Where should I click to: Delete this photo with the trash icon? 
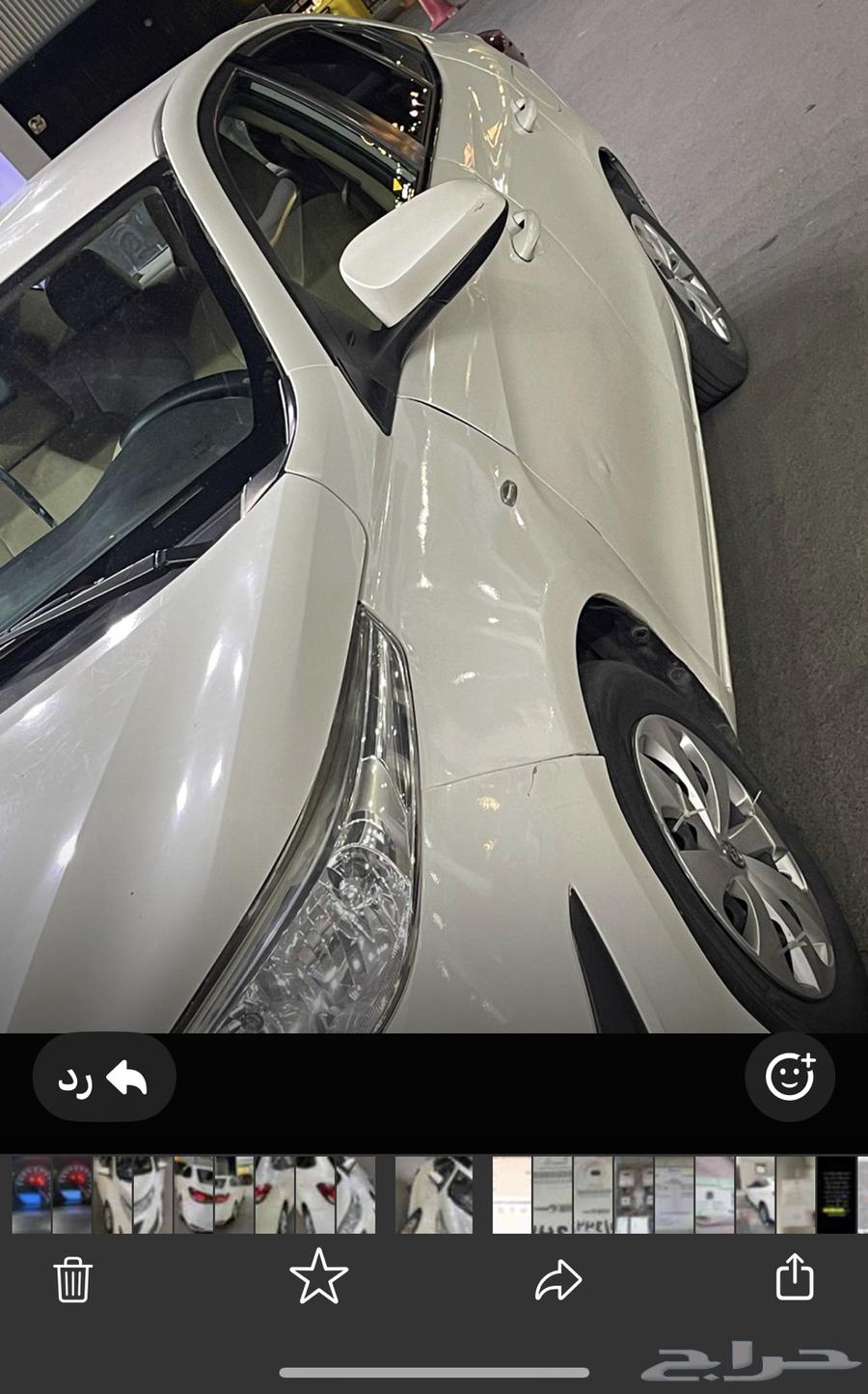[x=72, y=1280]
